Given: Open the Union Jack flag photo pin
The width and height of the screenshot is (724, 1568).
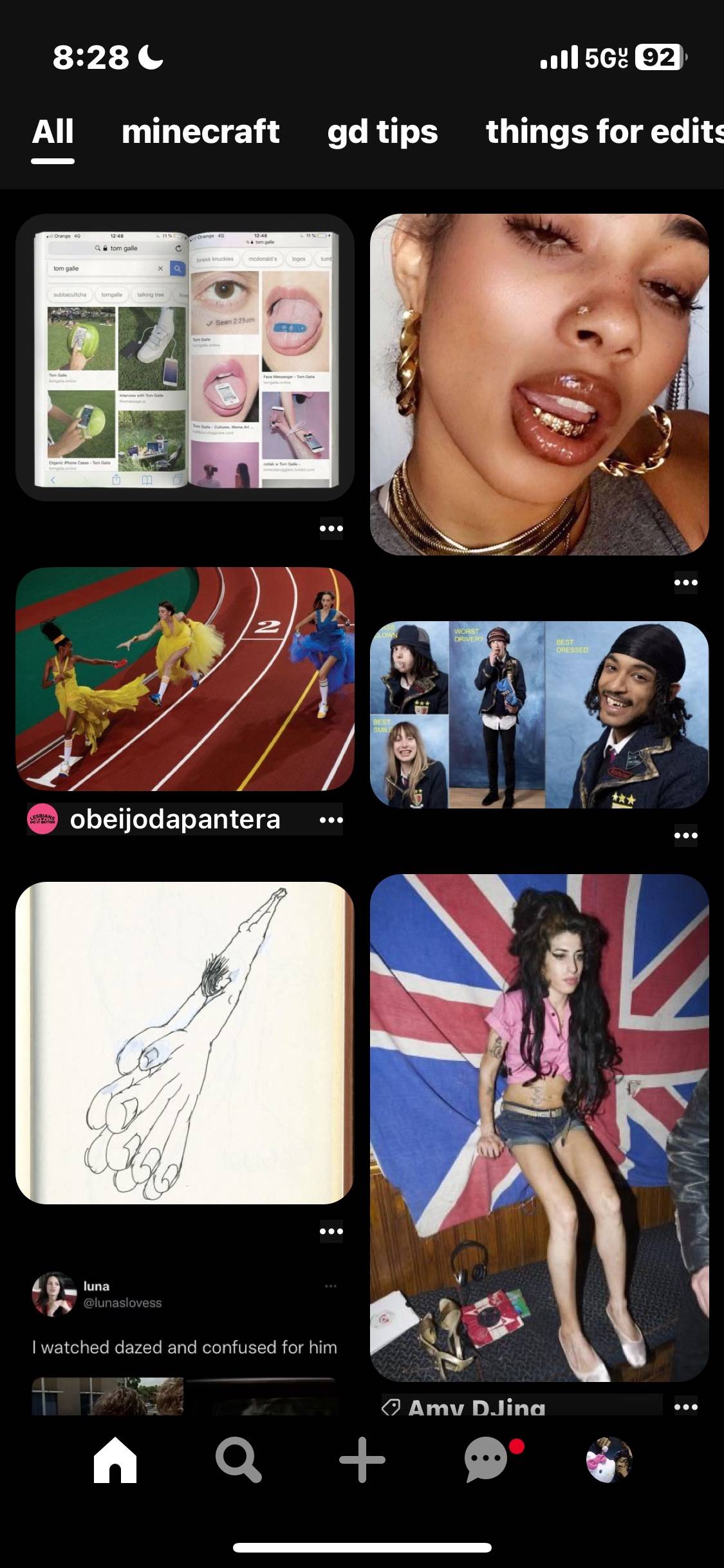Looking at the screenshot, I should [539, 1128].
